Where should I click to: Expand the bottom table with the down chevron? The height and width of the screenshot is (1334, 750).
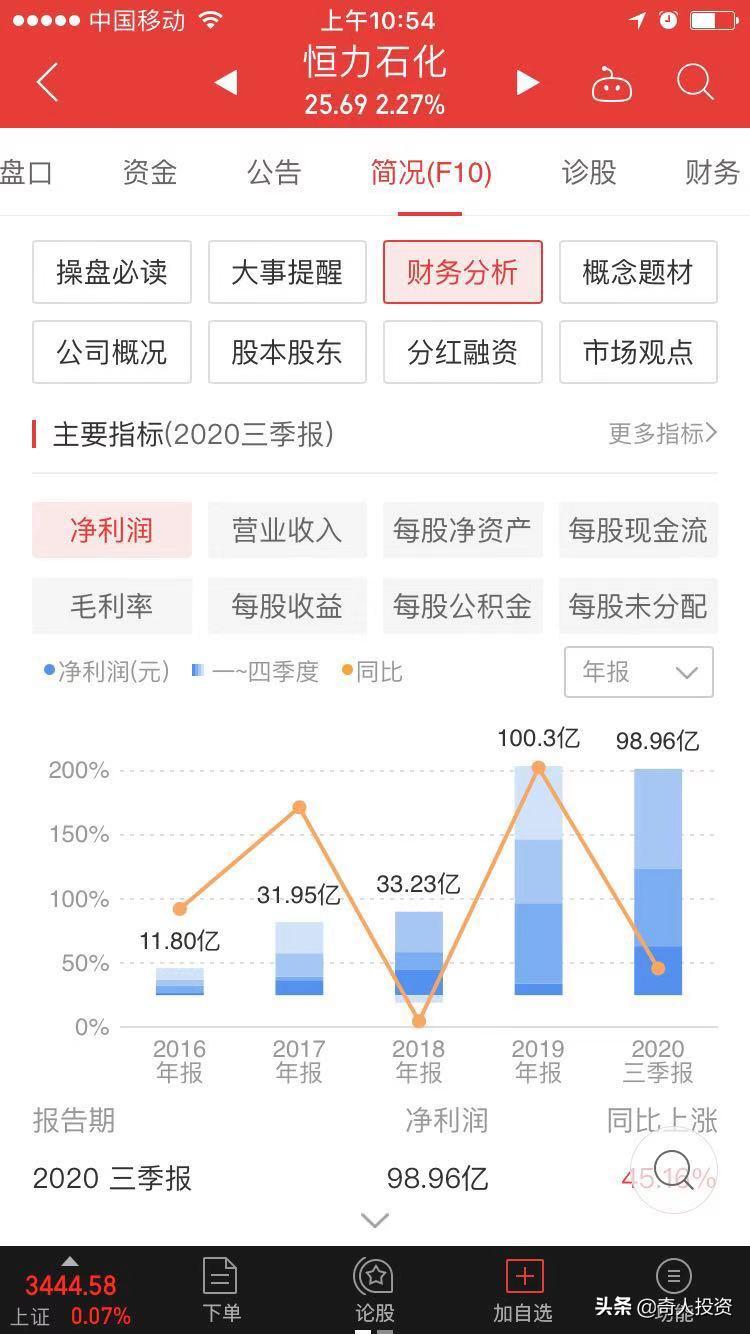[374, 1220]
